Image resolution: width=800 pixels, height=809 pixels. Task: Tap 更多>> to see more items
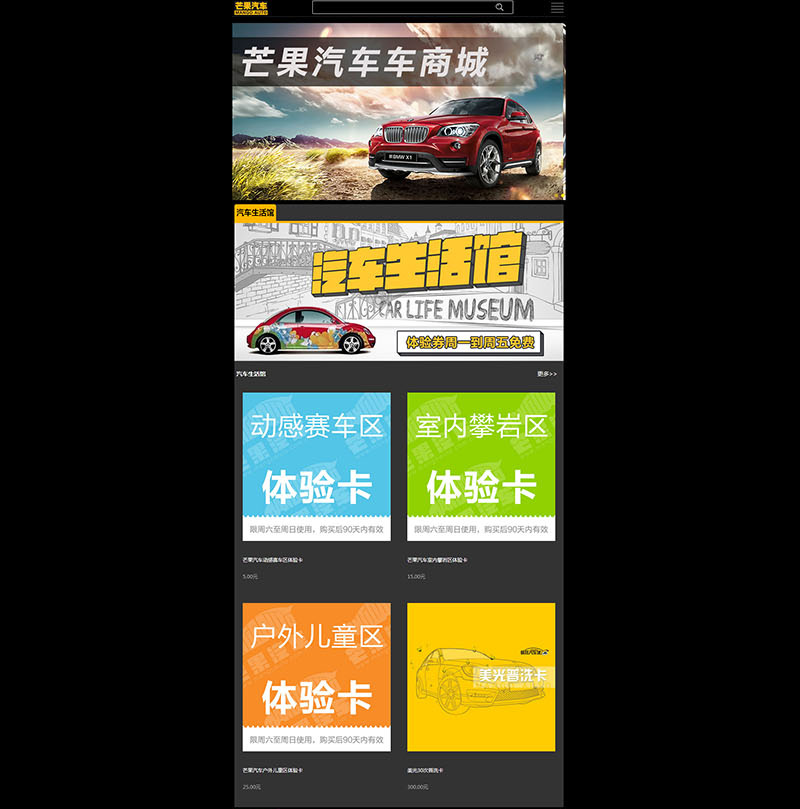(x=546, y=374)
